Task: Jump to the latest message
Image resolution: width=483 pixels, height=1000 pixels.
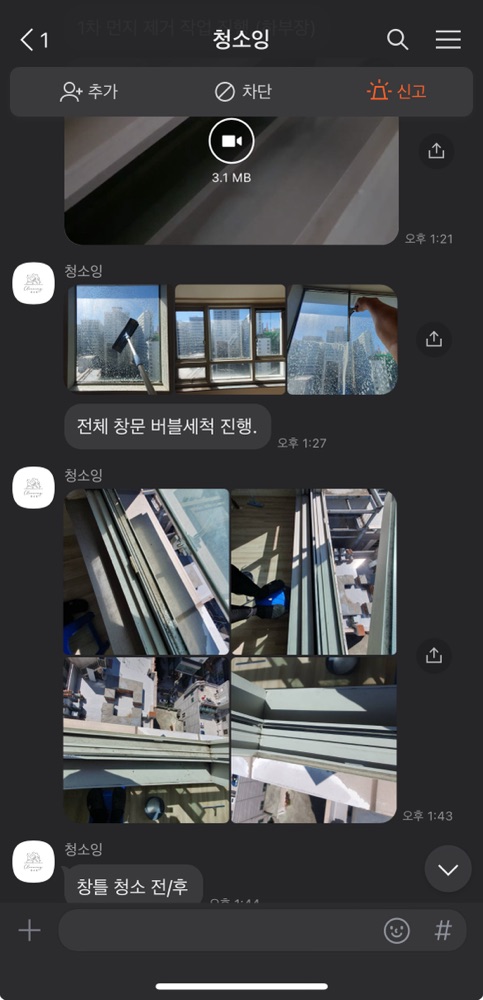Action: (x=448, y=869)
